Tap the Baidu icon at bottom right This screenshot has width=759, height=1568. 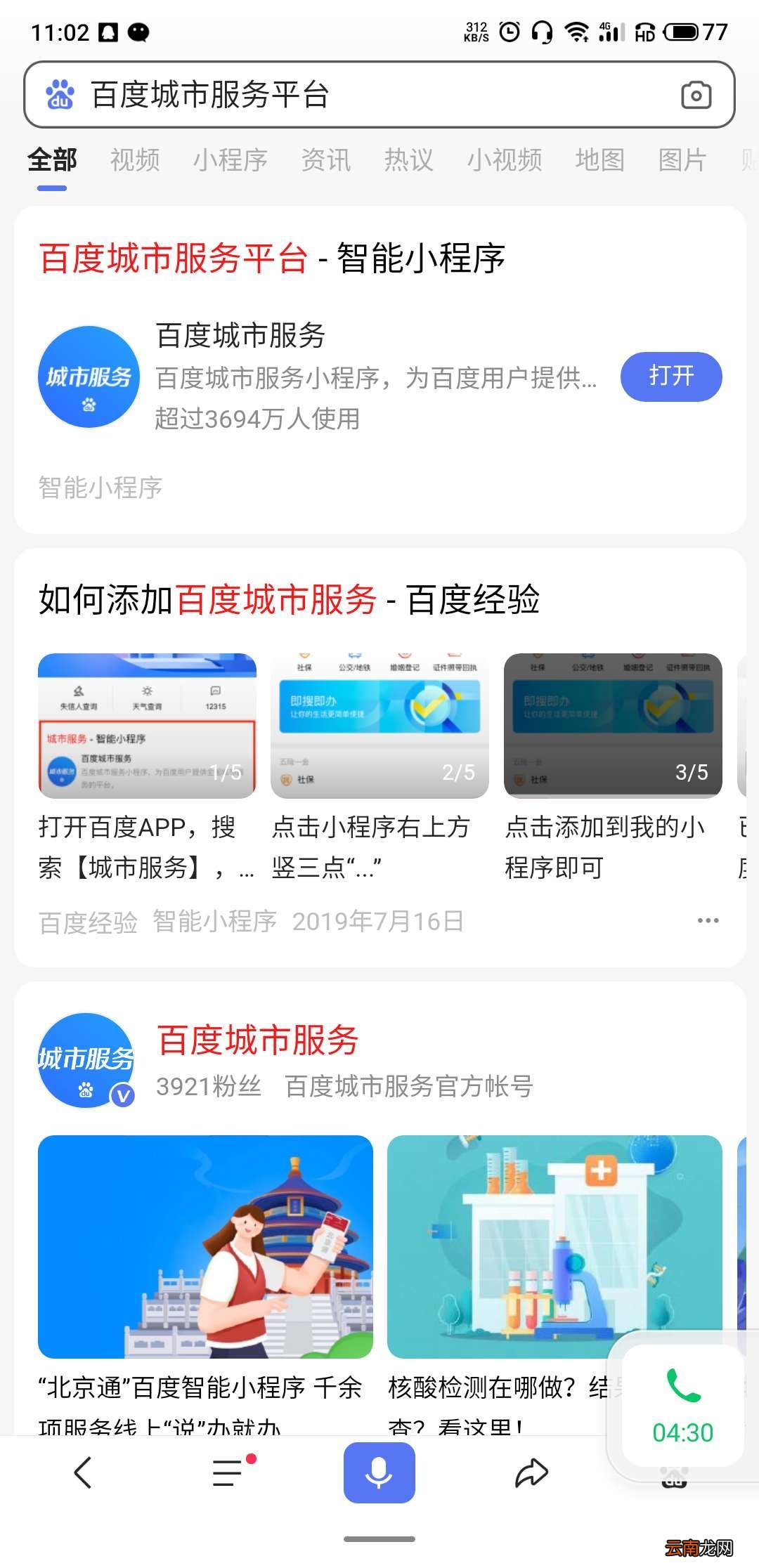673,1479
